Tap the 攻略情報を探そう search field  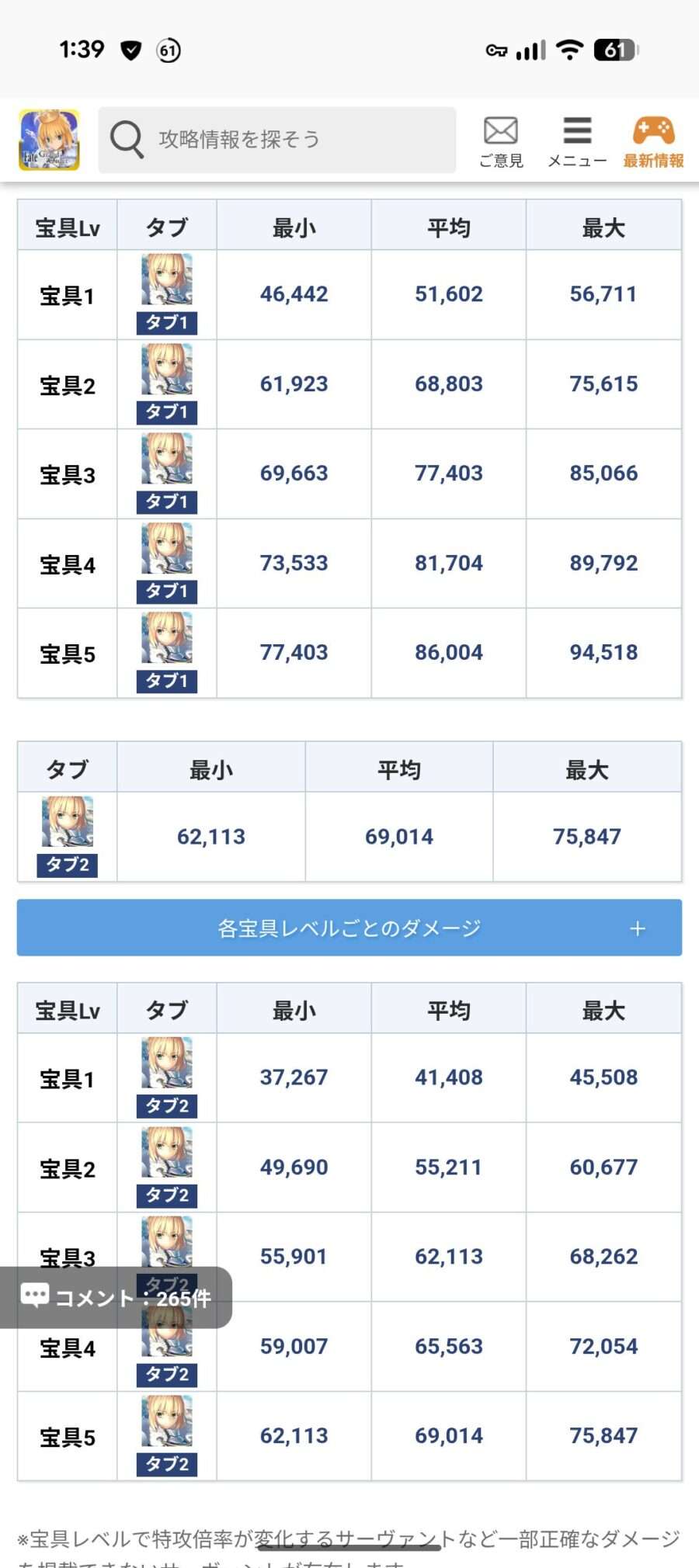[276, 140]
